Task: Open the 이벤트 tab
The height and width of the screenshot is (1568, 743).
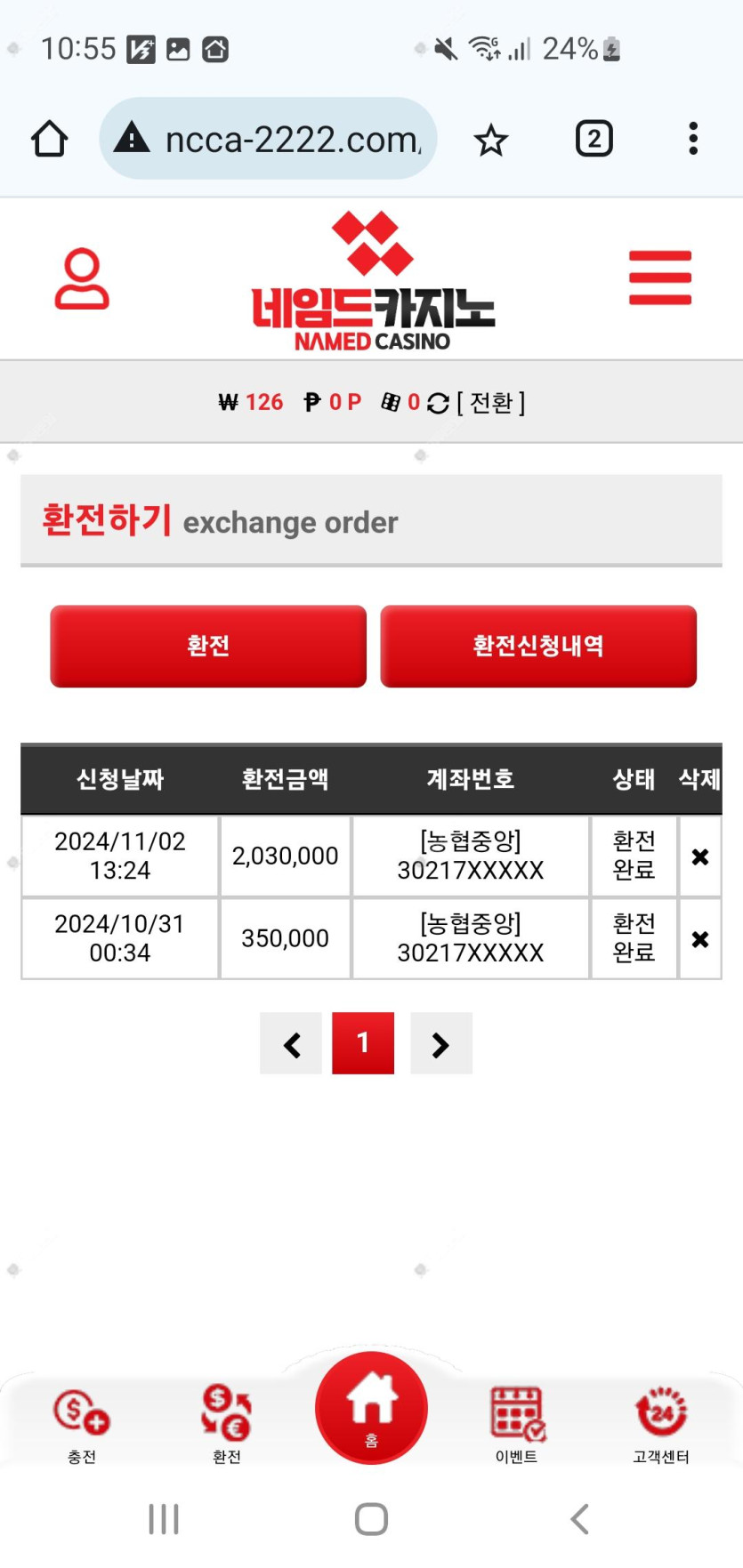Action: pyautogui.click(x=516, y=1424)
